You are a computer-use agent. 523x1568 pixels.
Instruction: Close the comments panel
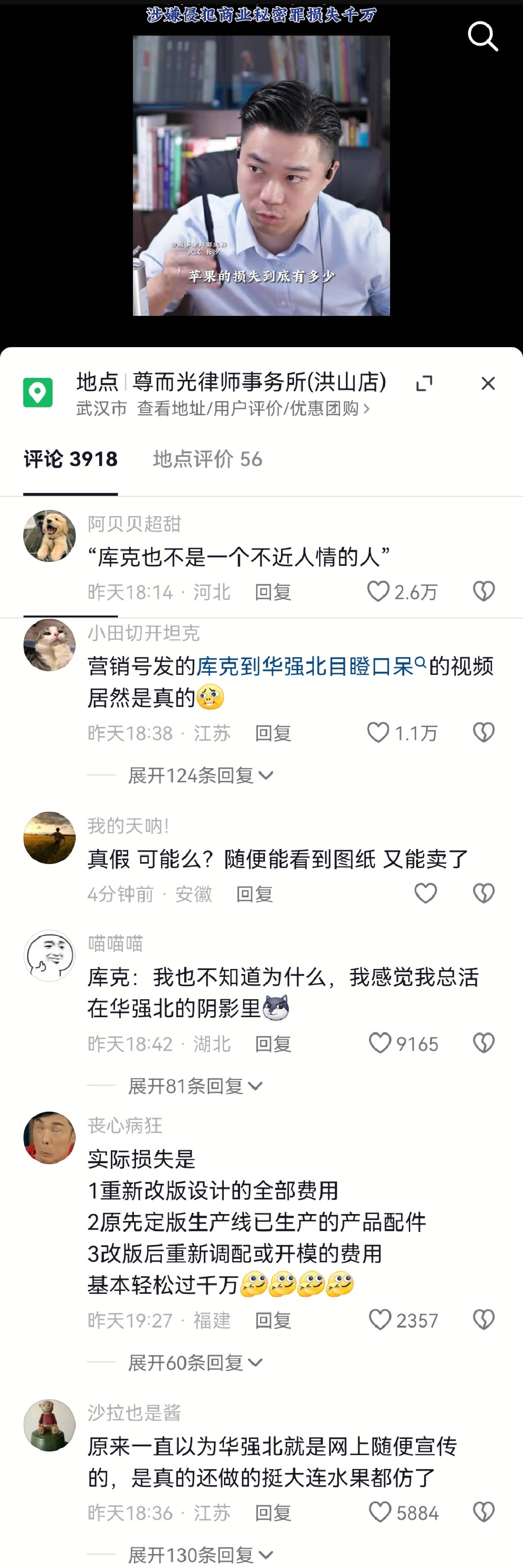(x=488, y=383)
